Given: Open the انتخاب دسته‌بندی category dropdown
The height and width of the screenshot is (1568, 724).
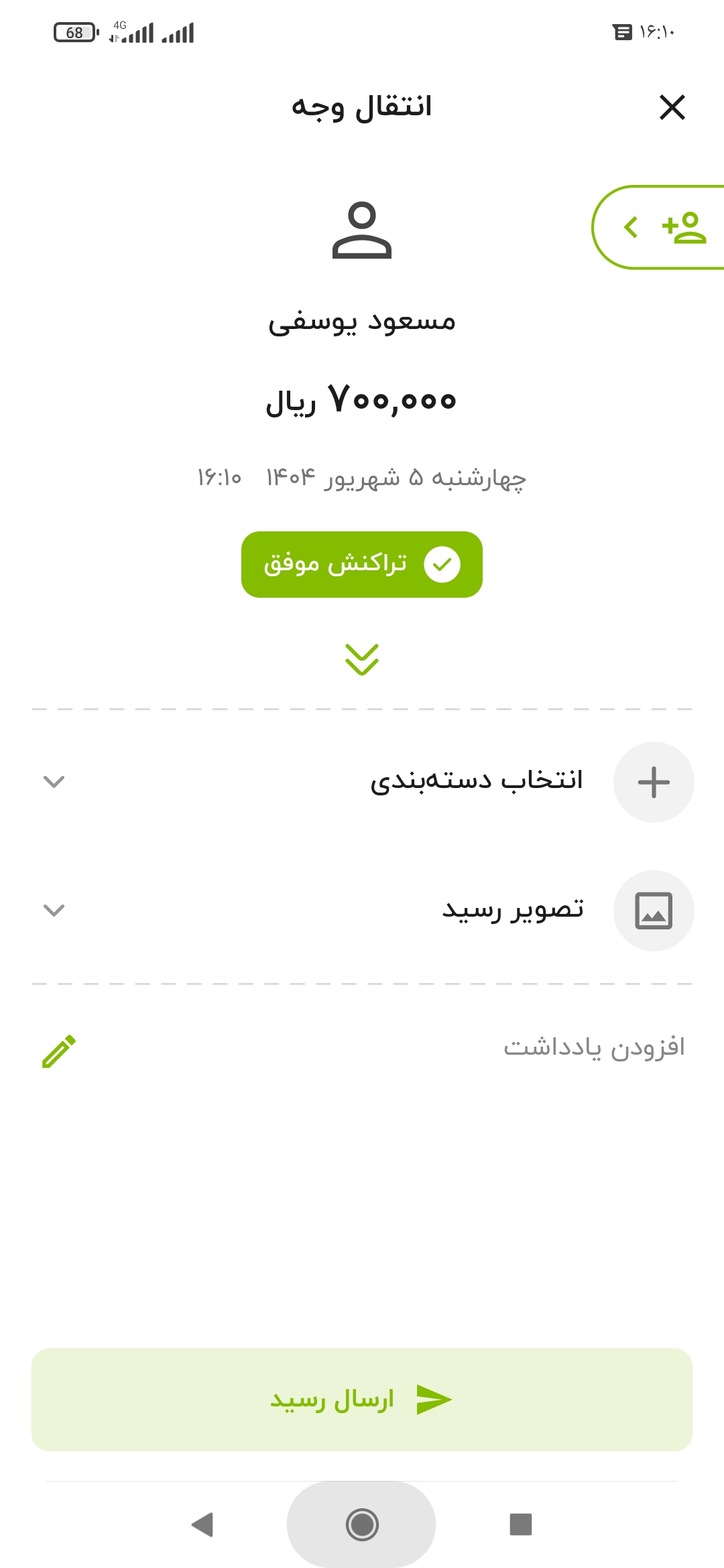Looking at the screenshot, I should [x=362, y=782].
